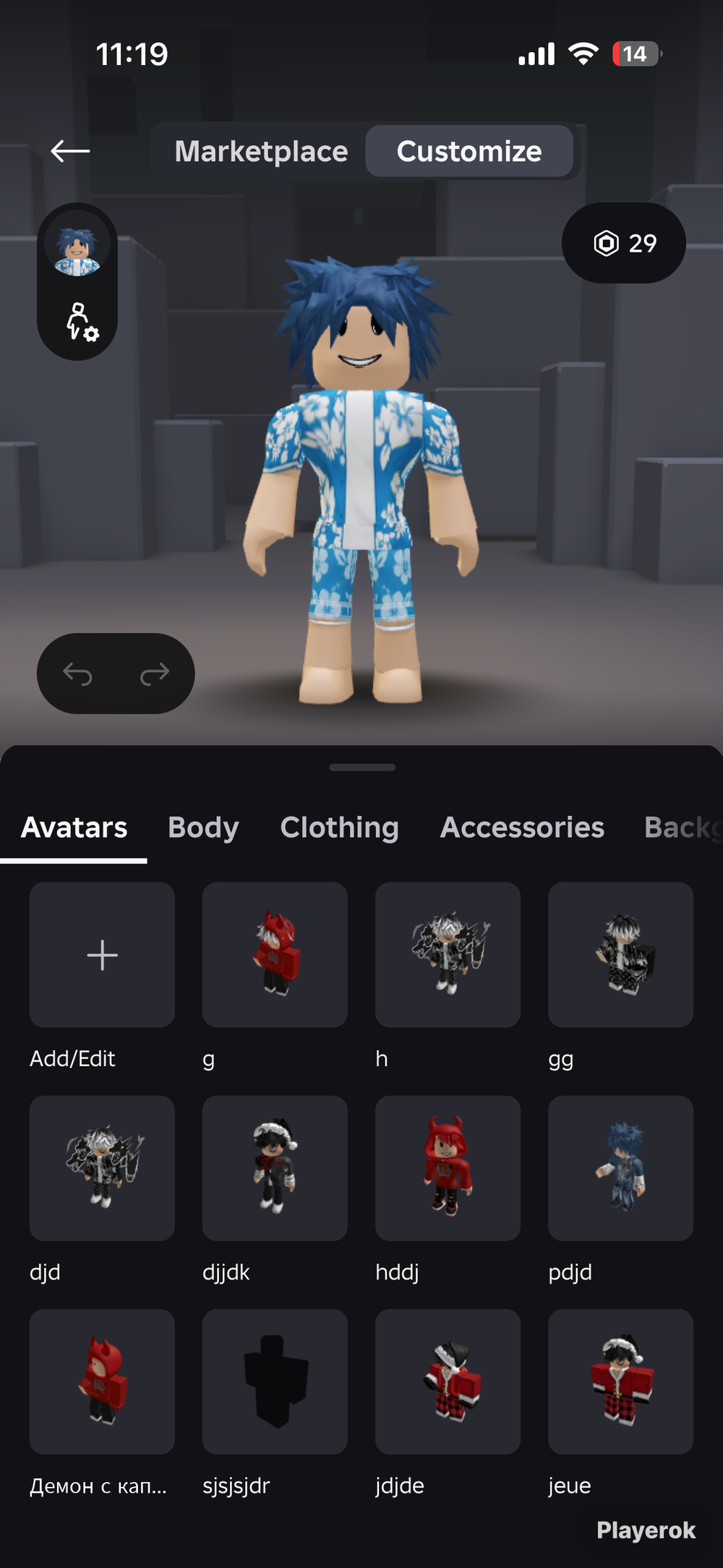
Task: Switch to the Marketplace tab
Action: [261, 151]
